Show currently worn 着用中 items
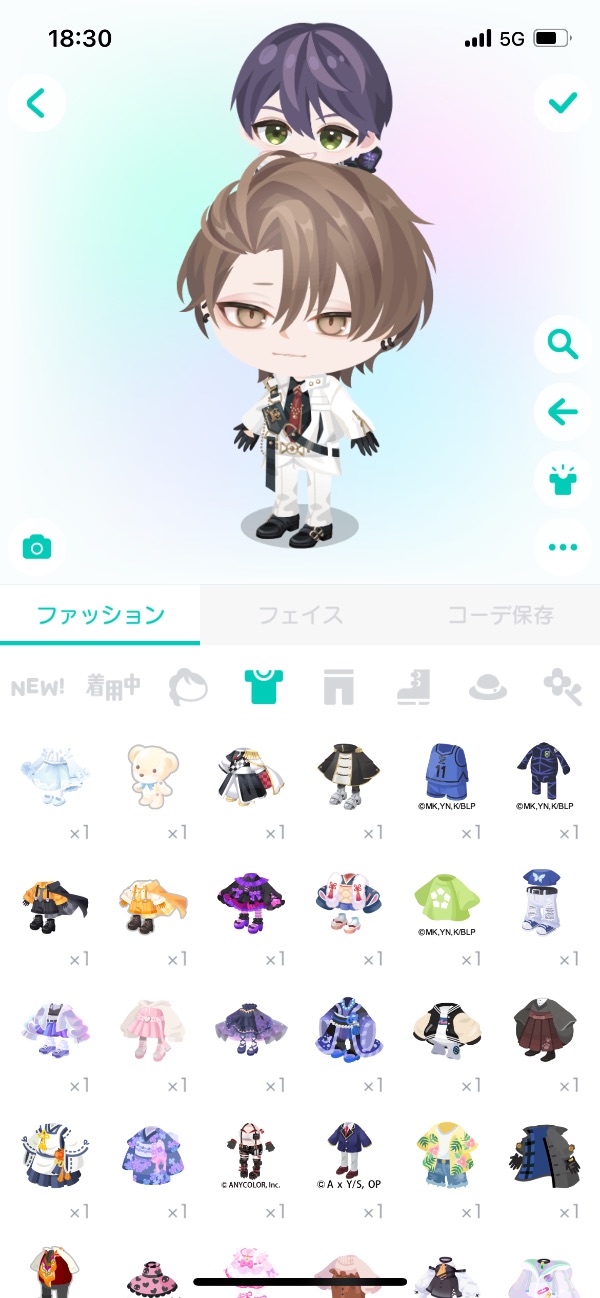 [x=112, y=687]
